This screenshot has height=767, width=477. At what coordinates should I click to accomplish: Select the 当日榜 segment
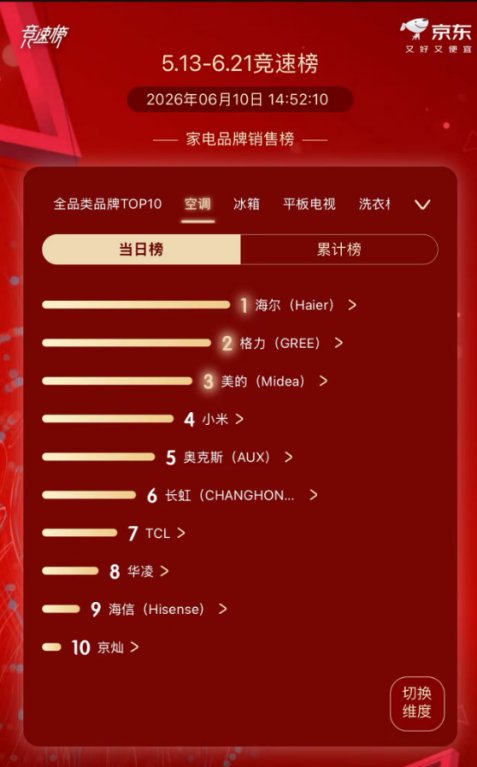141,249
